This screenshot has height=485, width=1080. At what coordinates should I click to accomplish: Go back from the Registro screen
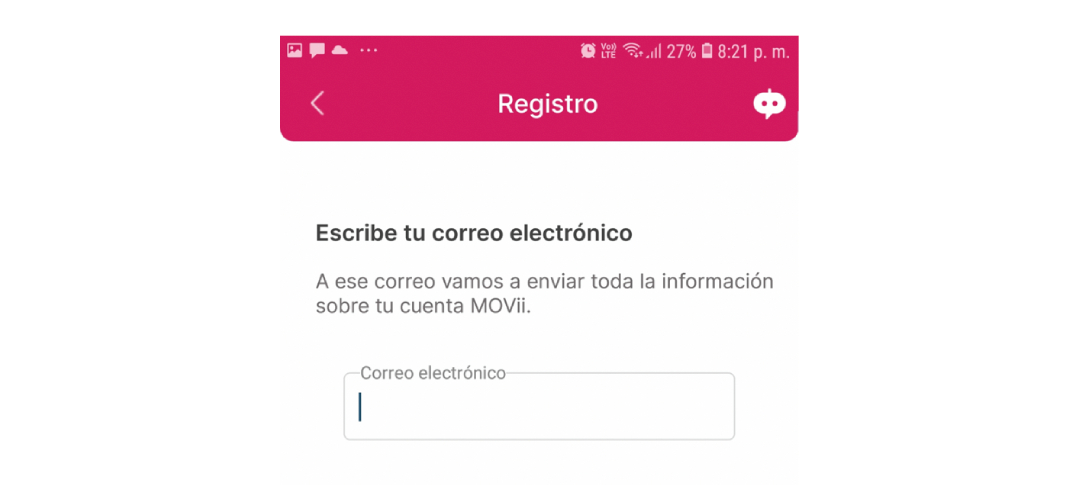pyautogui.click(x=317, y=103)
